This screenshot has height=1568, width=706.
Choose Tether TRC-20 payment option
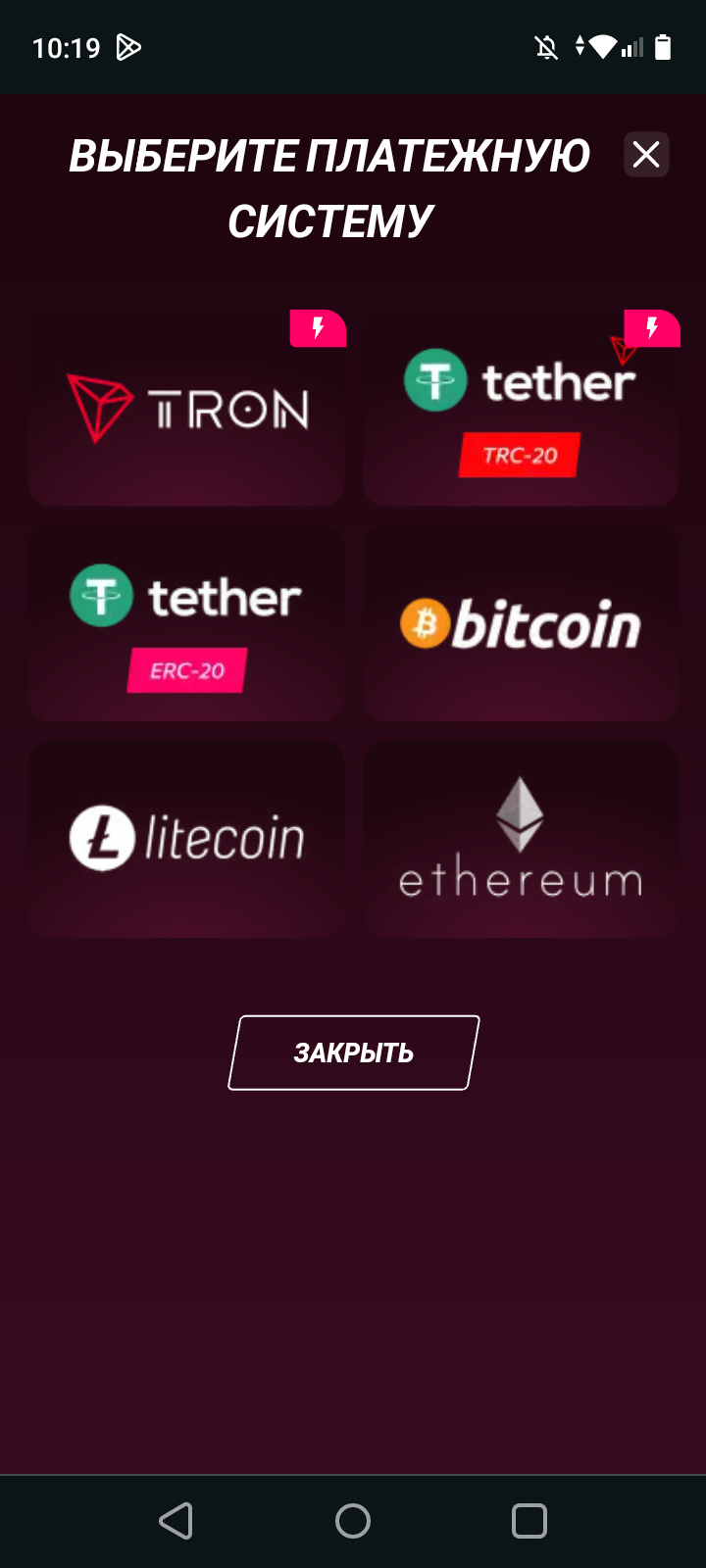(521, 408)
